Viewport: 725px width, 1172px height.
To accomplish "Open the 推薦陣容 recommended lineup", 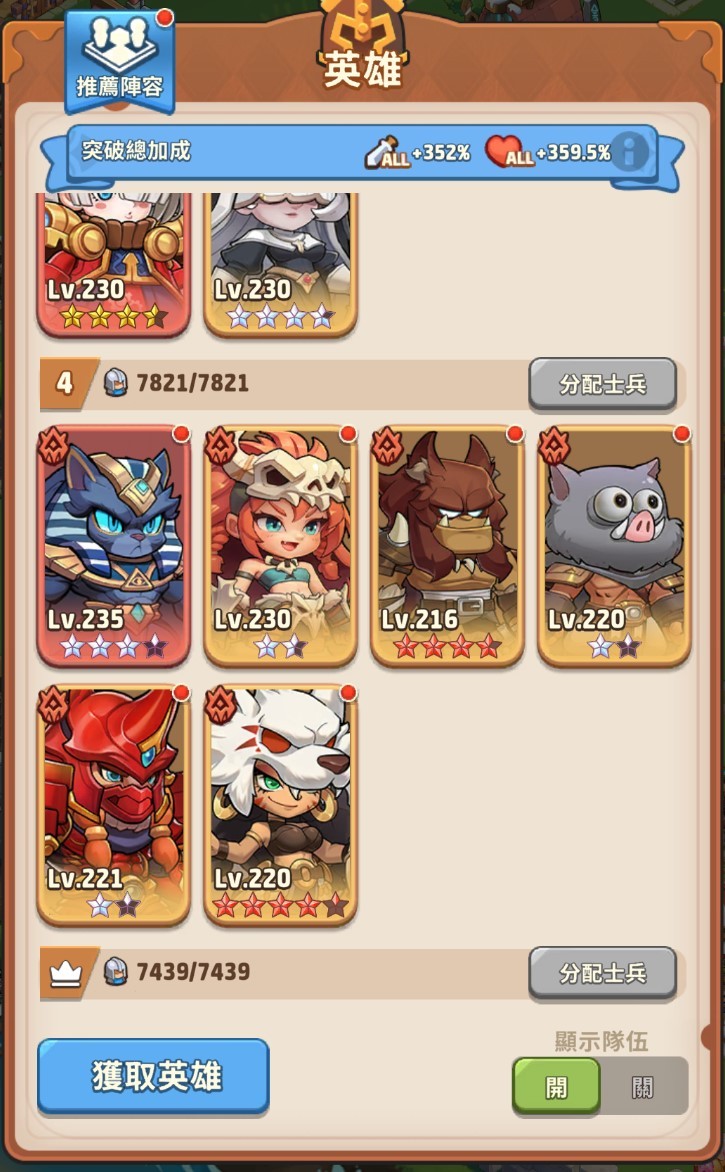I will (x=120, y=61).
